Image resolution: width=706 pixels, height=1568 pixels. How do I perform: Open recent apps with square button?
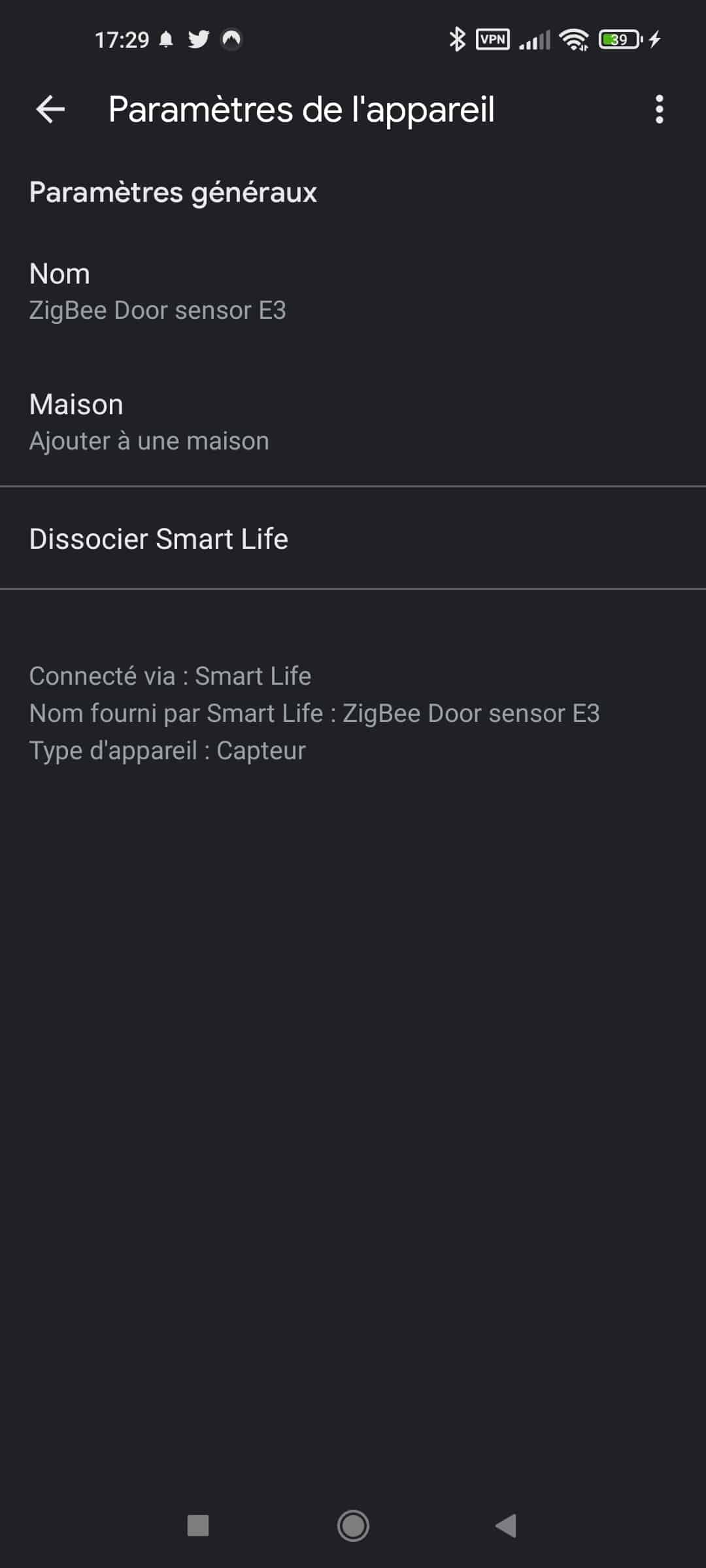[198, 1526]
